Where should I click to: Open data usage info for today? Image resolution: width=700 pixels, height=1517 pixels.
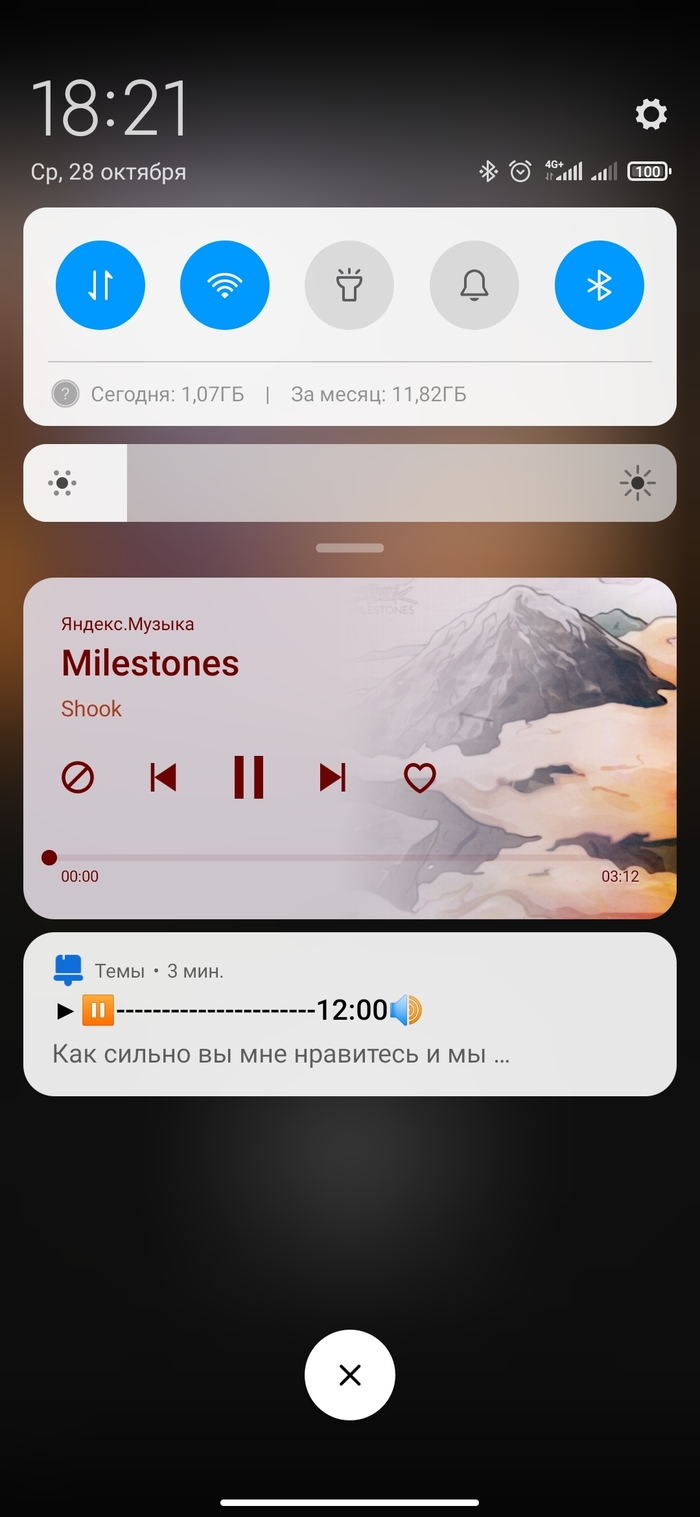[x=167, y=394]
